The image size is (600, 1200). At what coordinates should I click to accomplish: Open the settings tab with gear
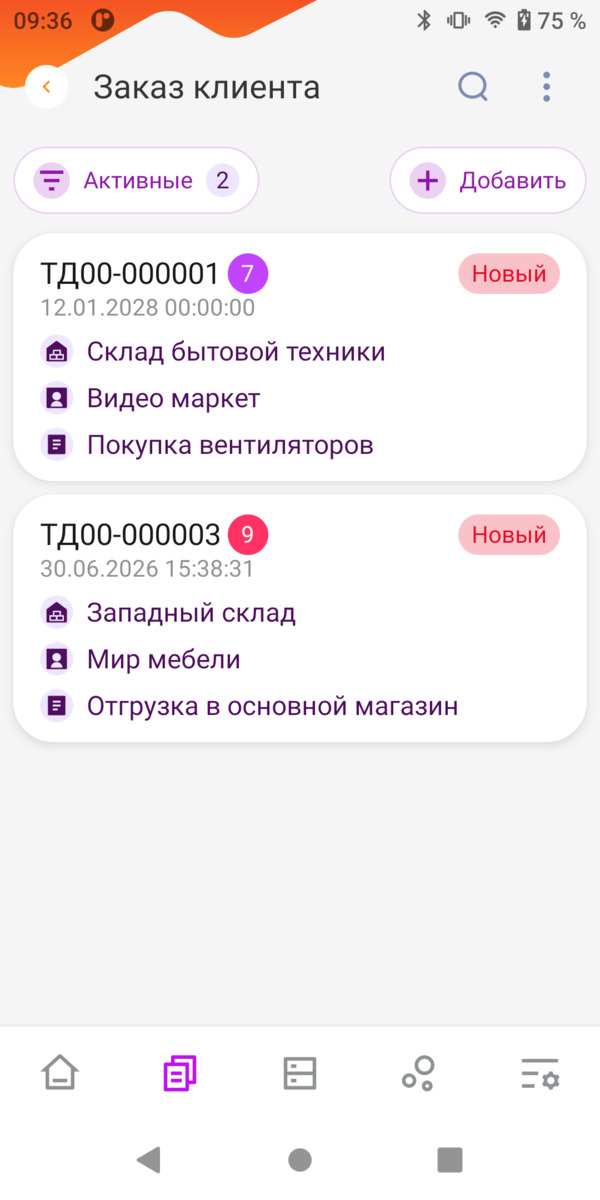click(x=540, y=1074)
